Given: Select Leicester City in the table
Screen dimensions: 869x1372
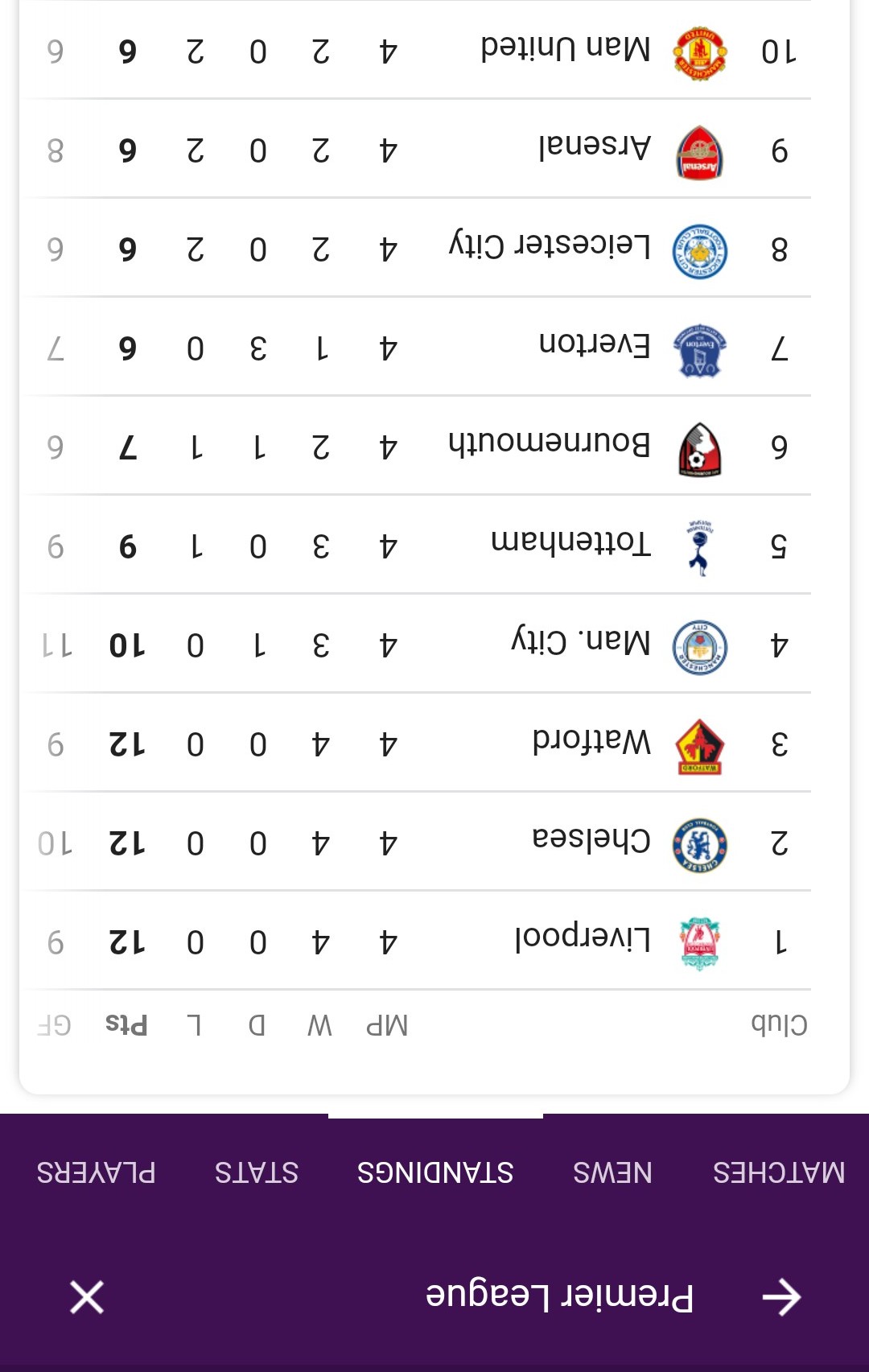Looking at the screenshot, I should 550,248.
